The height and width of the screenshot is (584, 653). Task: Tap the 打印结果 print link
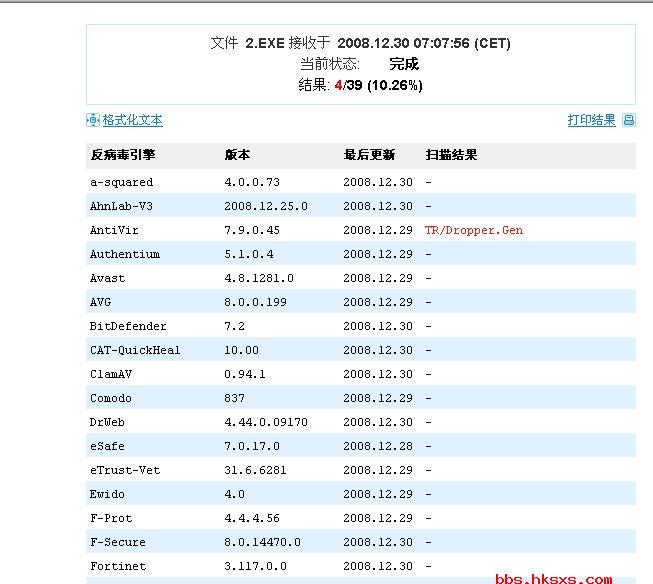(x=592, y=120)
